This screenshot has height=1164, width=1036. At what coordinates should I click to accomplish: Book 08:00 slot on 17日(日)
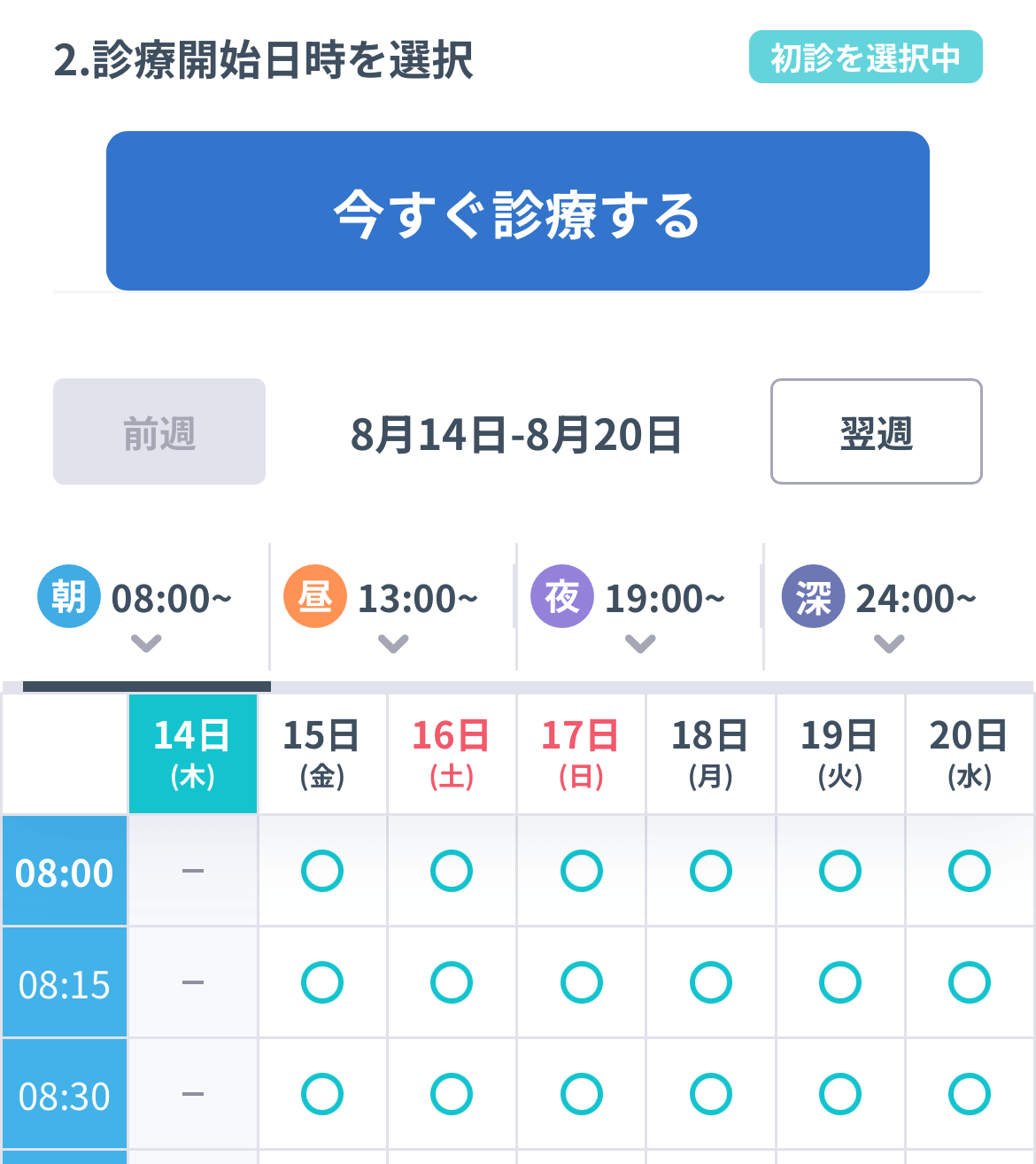[582, 871]
